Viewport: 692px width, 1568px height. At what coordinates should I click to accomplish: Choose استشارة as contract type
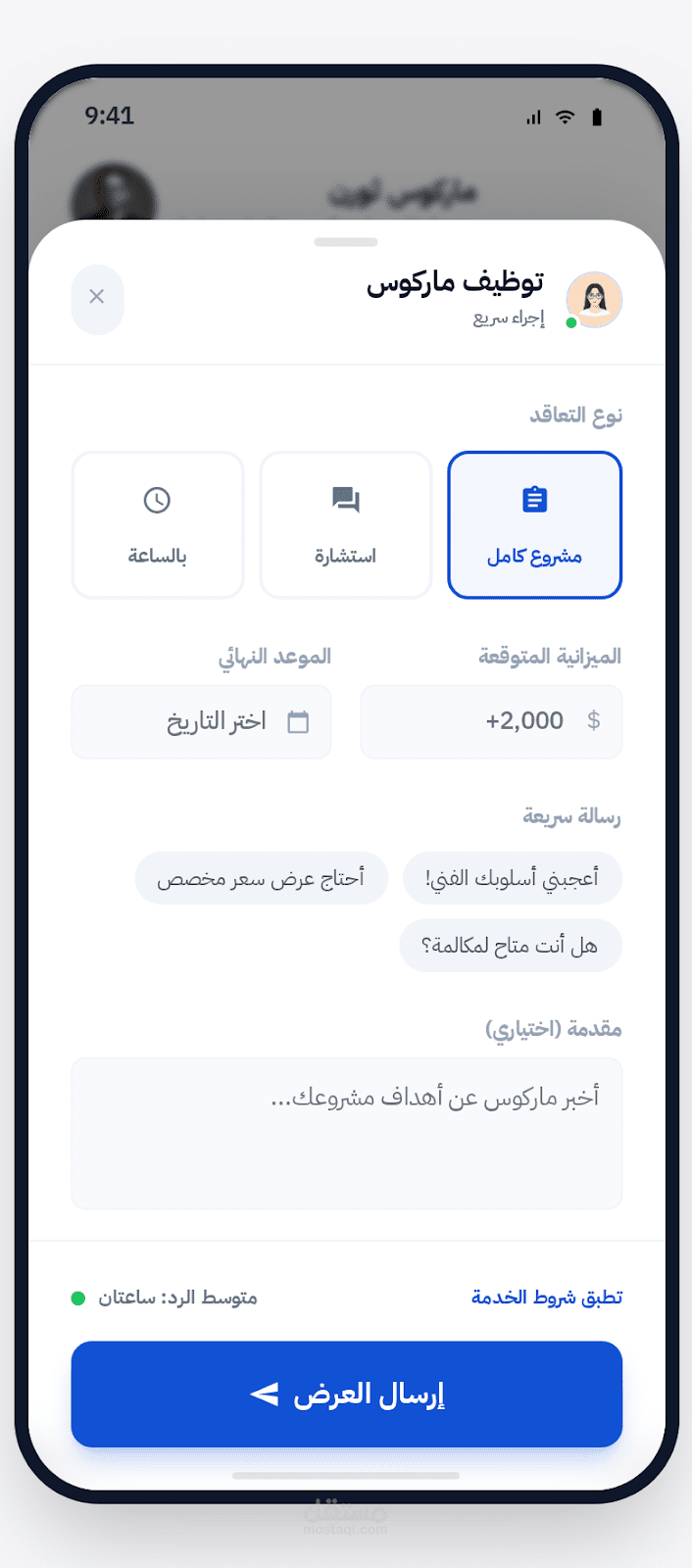click(345, 524)
